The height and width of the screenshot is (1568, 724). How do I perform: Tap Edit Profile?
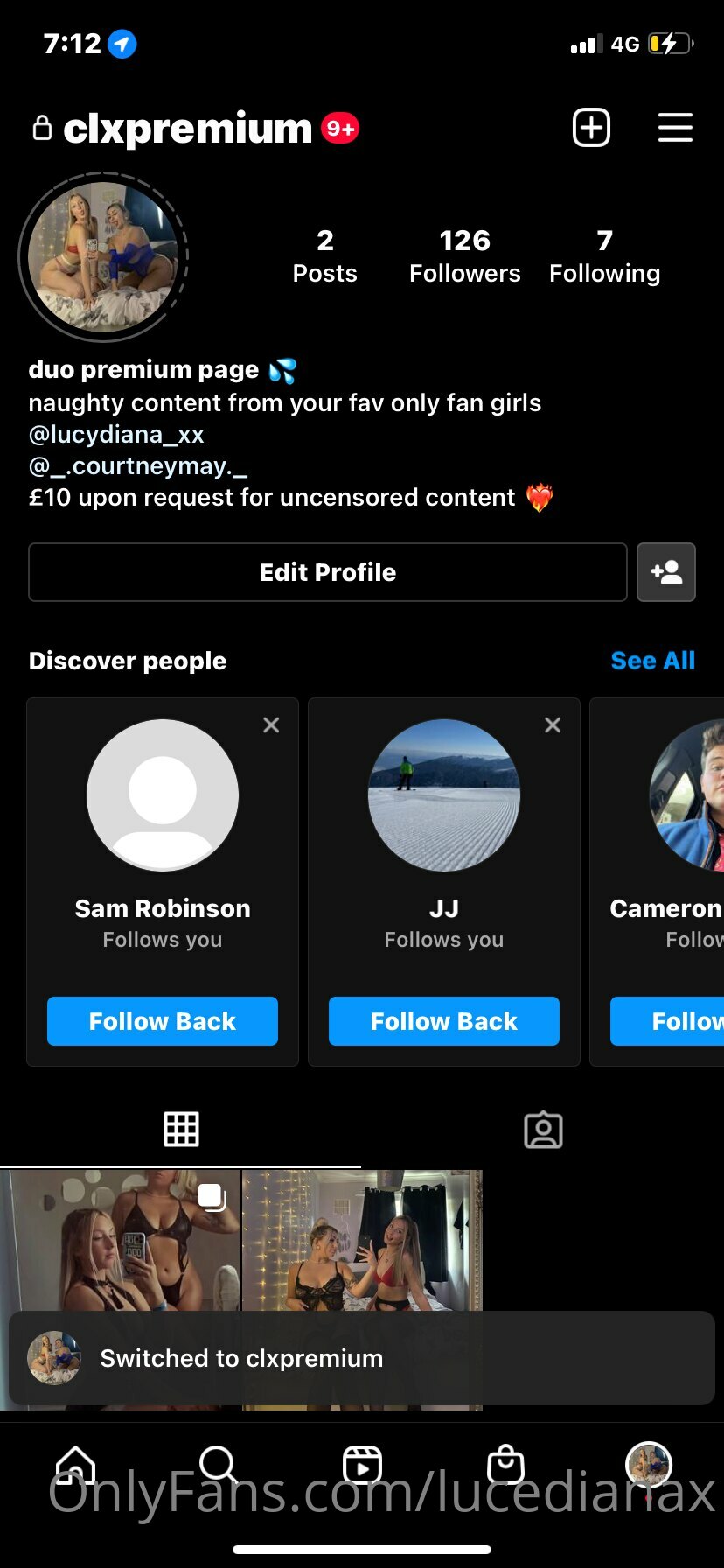click(x=328, y=572)
